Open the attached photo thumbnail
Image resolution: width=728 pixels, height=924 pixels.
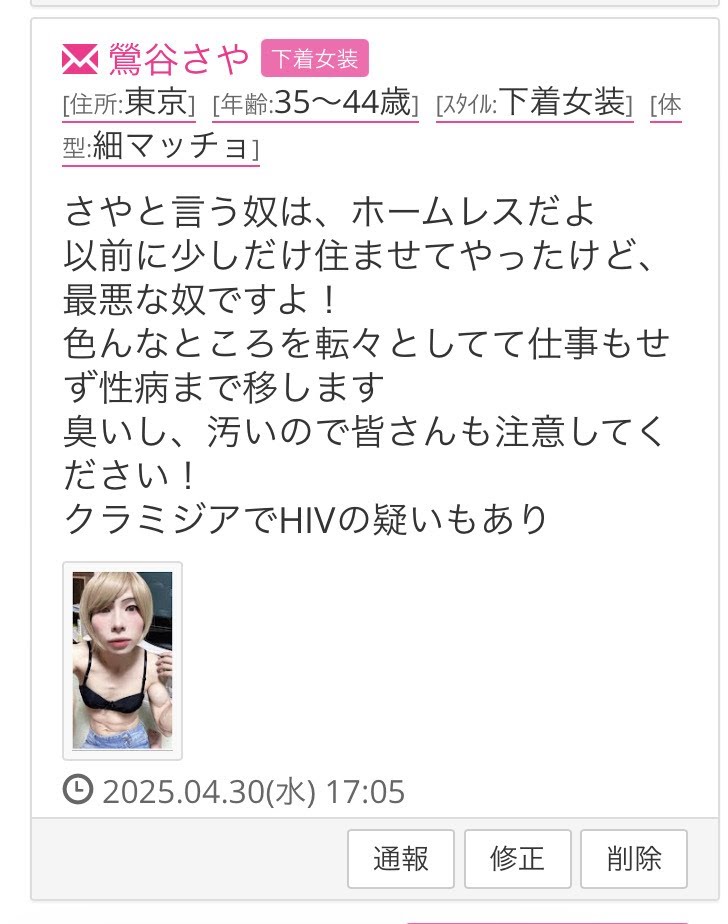pyautogui.click(x=122, y=661)
